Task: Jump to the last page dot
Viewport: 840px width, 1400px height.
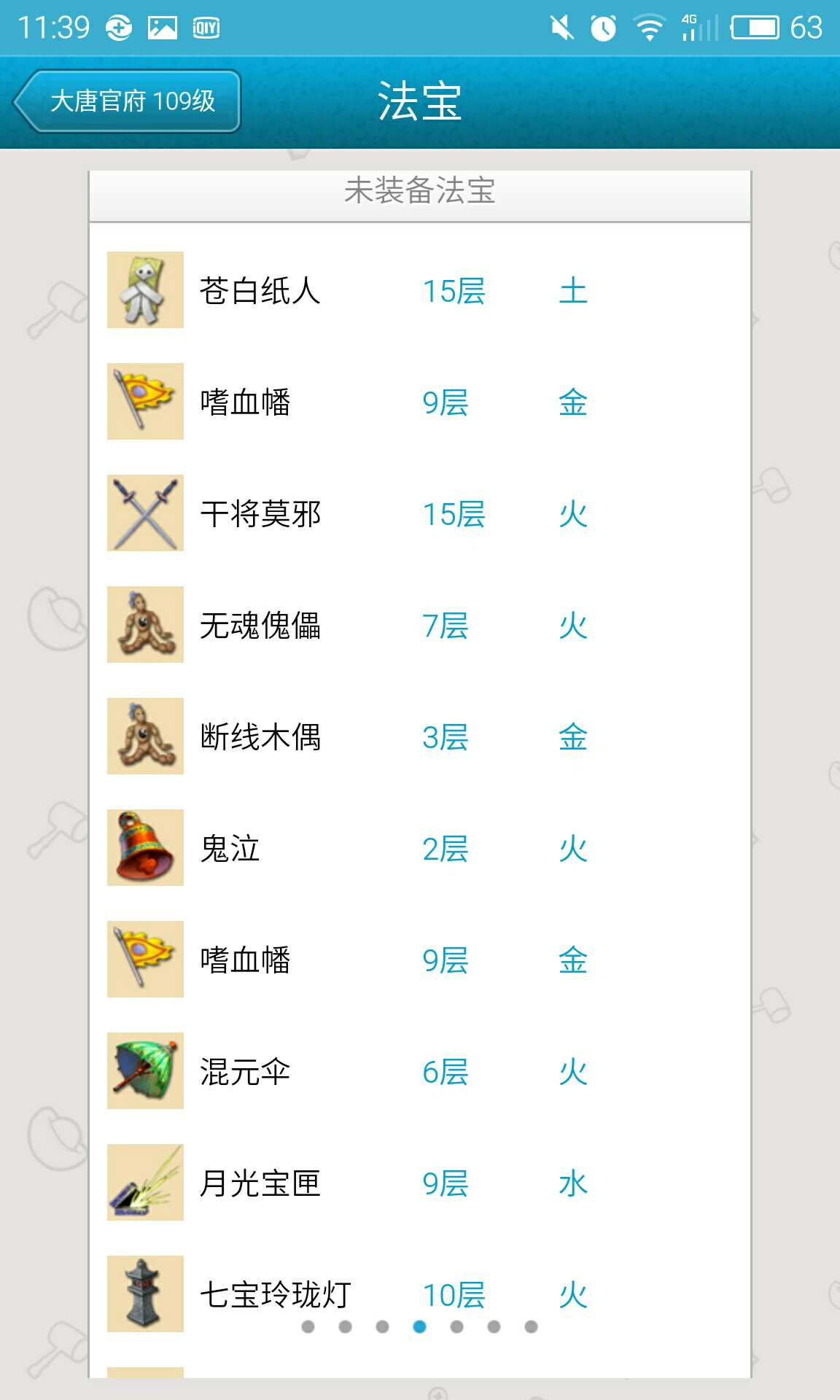Action: point(532,1326)
